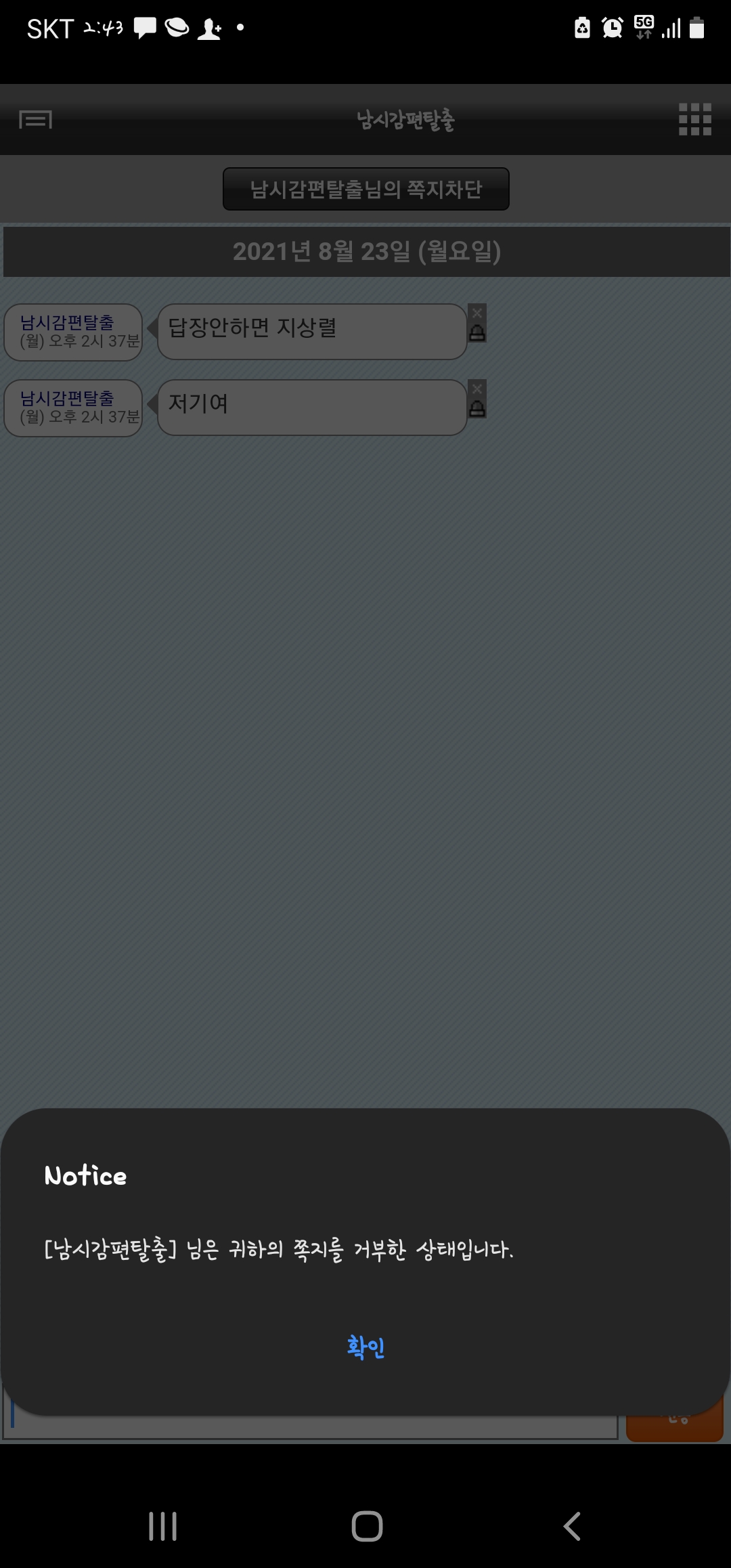Confirm the notice with 확인

point(365,1347)
